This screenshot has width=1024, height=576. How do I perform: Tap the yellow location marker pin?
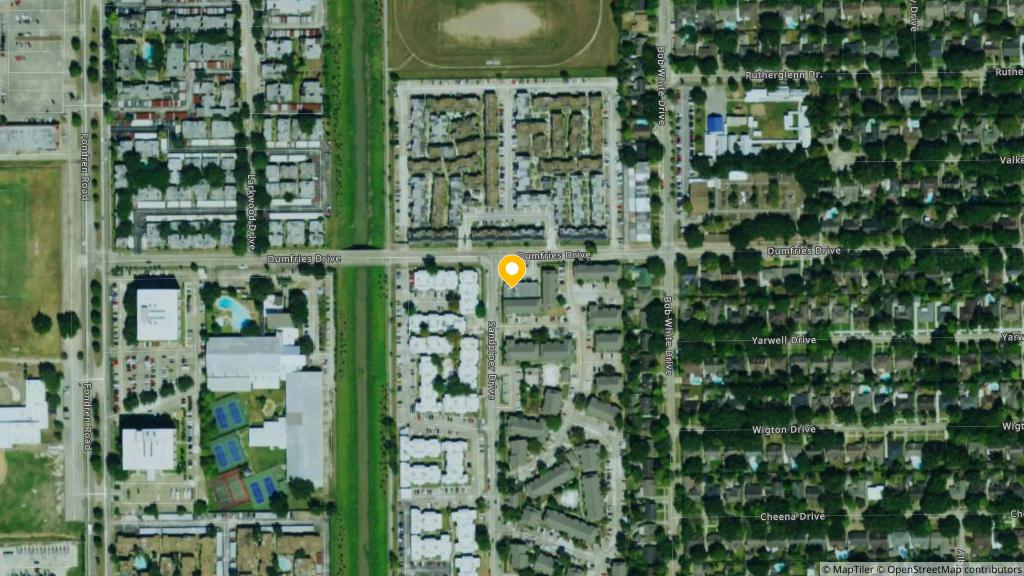[x=512, y=270]
